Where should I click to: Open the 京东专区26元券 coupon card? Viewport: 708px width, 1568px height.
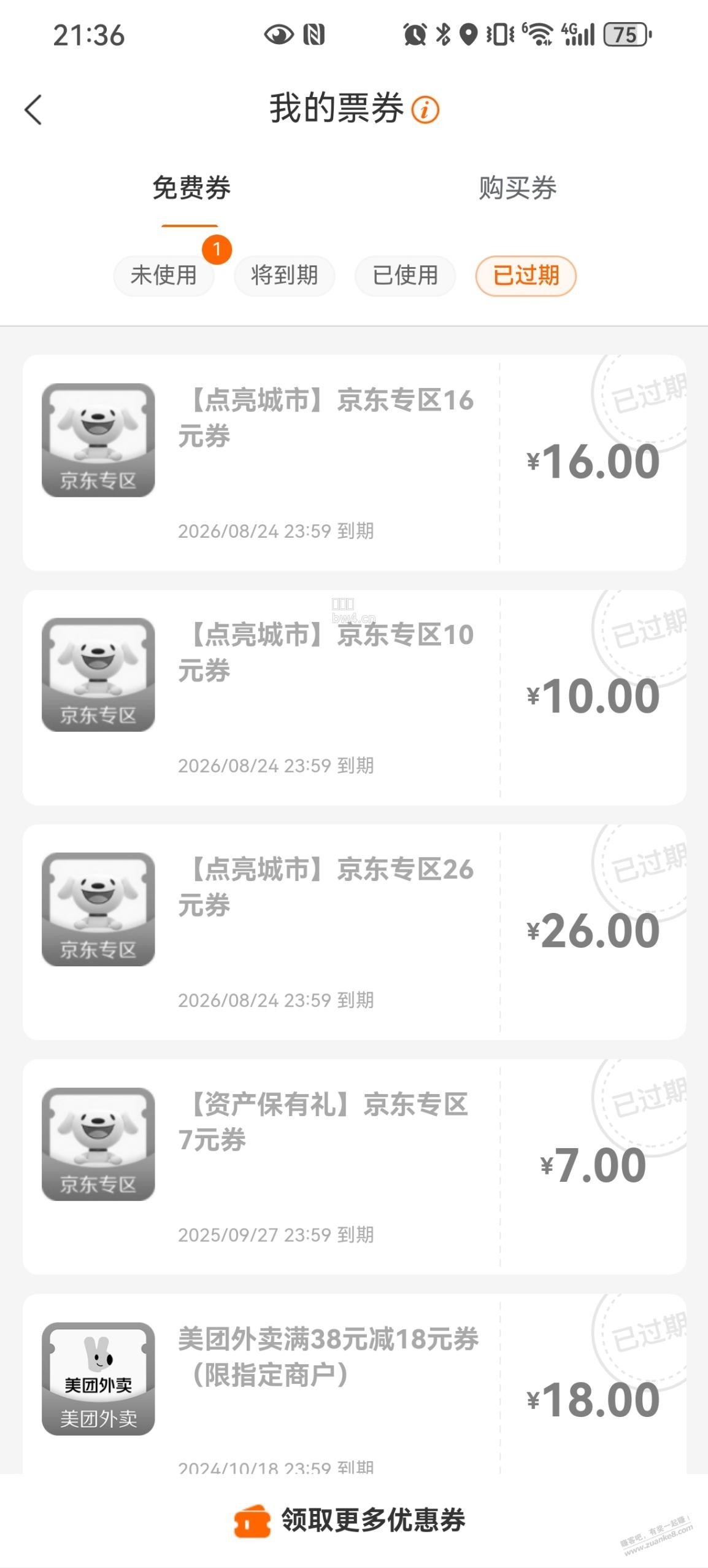pyautogui.click(x=354, y=932)
